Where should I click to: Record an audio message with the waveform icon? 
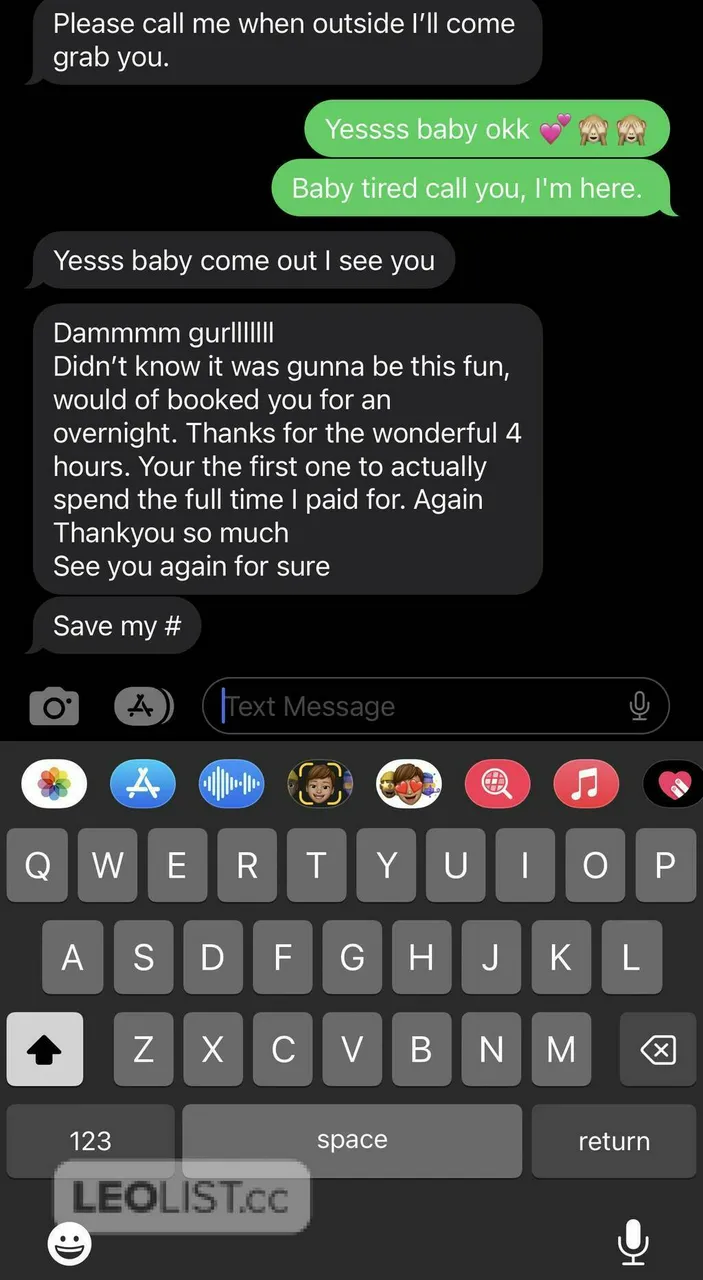[231, 784]
